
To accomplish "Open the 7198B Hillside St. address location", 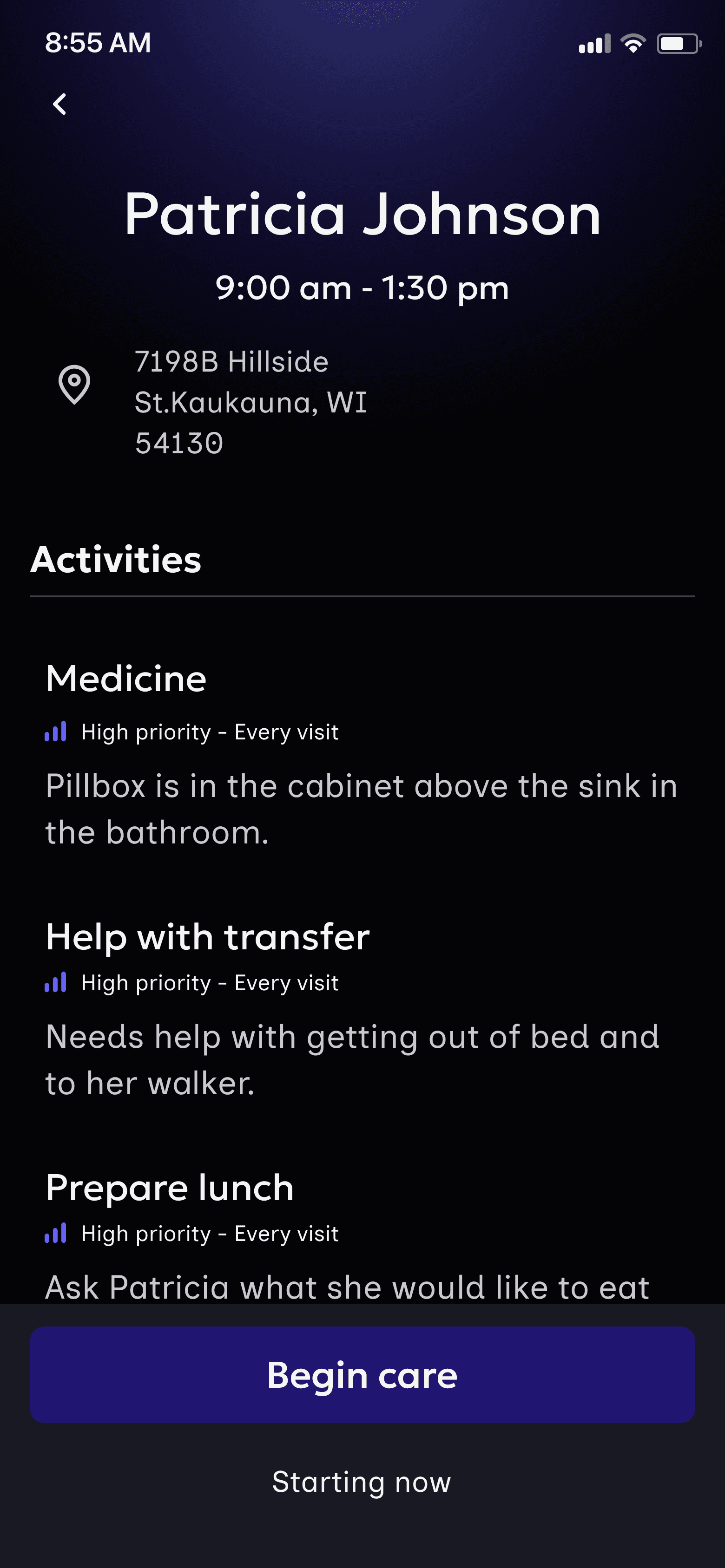I will pyautogui.click(x=250, y=402).
